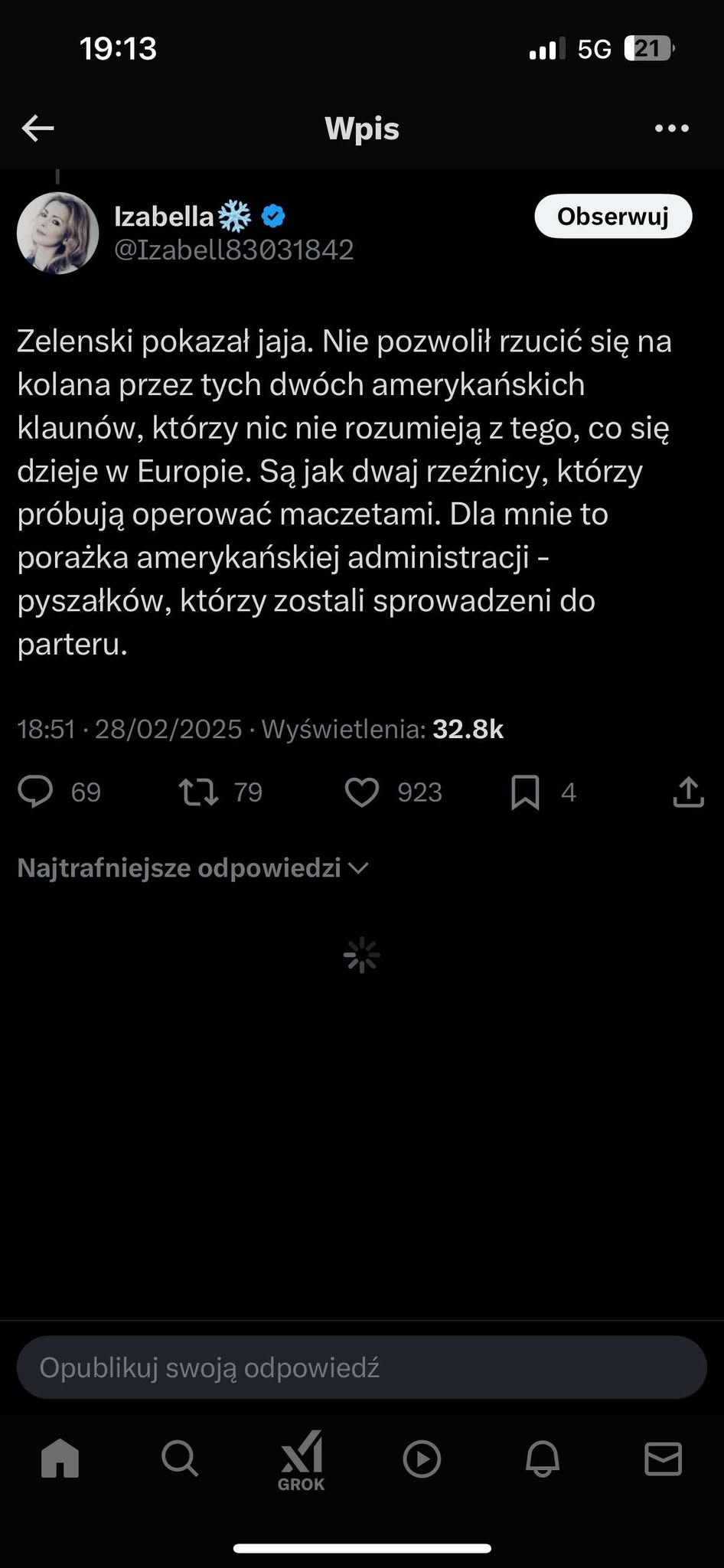Go back using the arrow
724x1568 pixels.
click(38, 129)
